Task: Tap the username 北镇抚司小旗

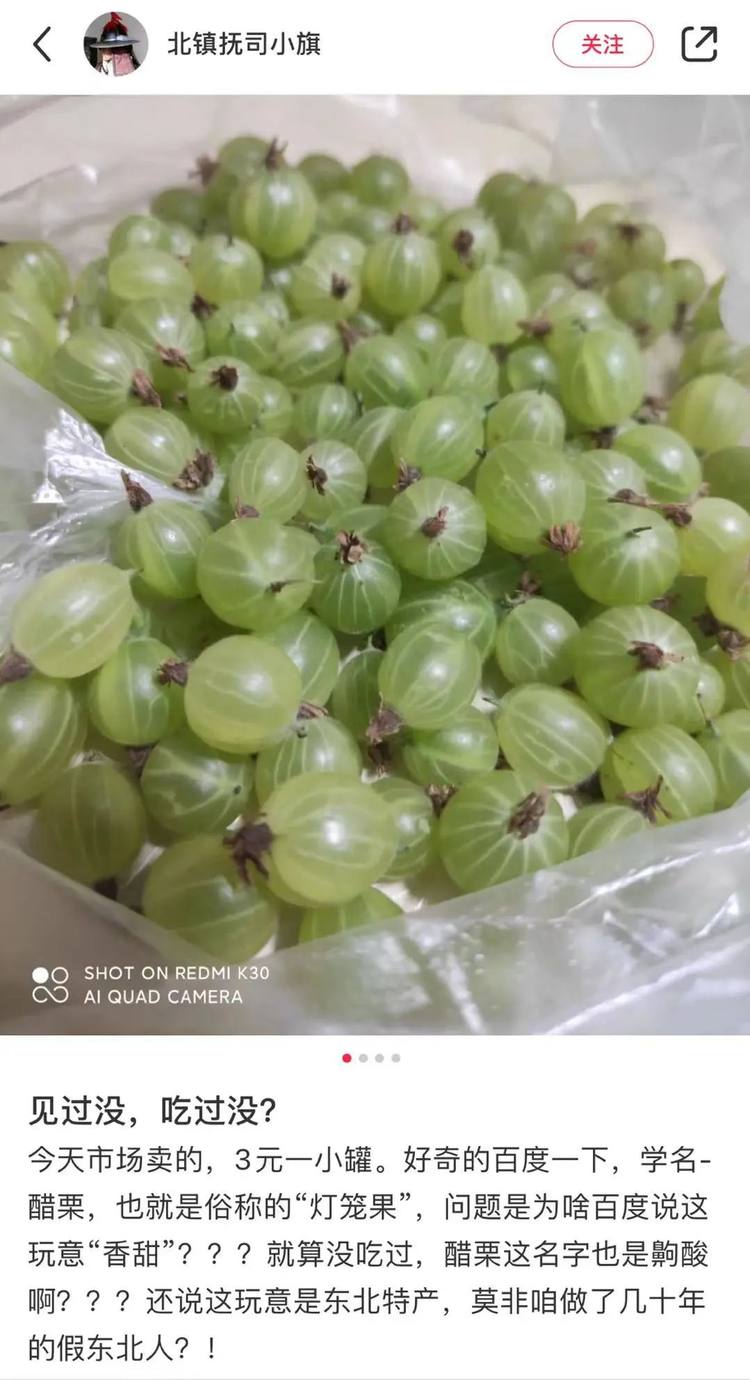Action: tap(243, 45)
